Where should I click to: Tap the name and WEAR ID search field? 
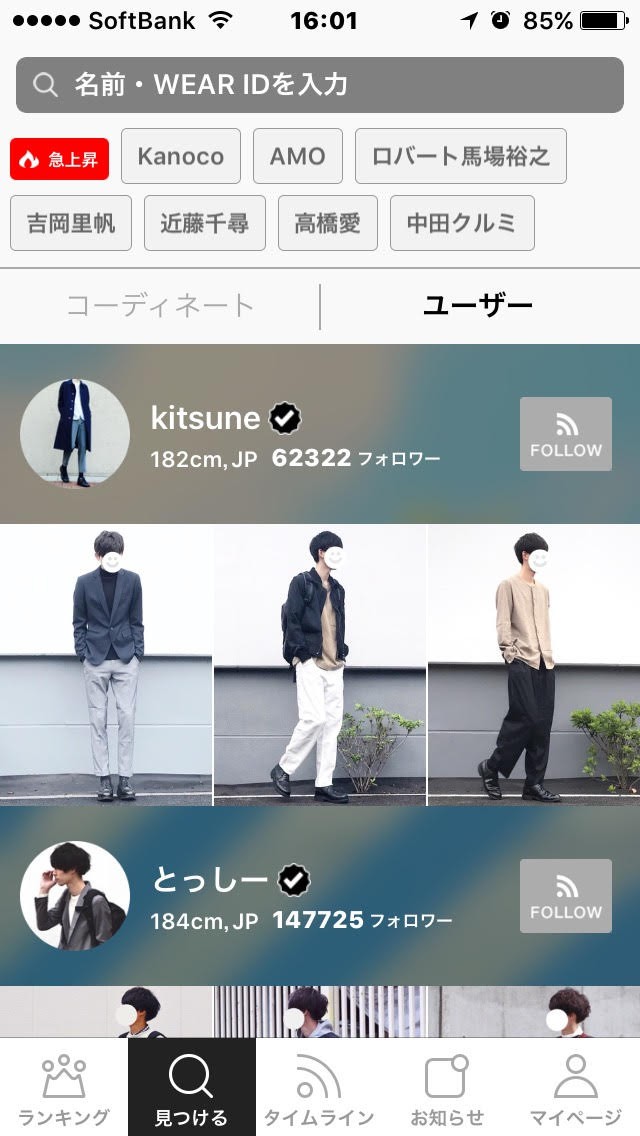click(320, 85)
